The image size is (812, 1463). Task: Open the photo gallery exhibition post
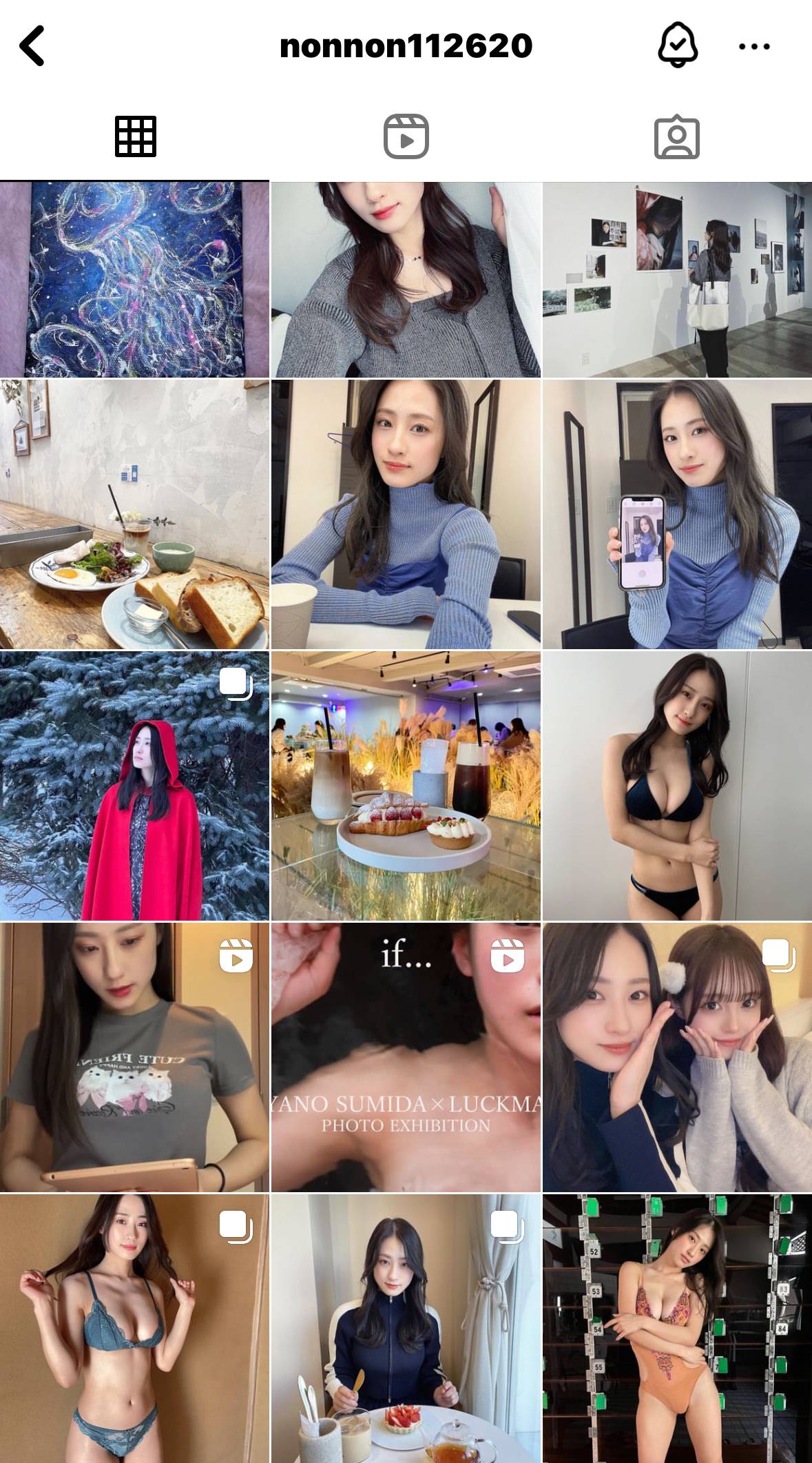[677, 280]
